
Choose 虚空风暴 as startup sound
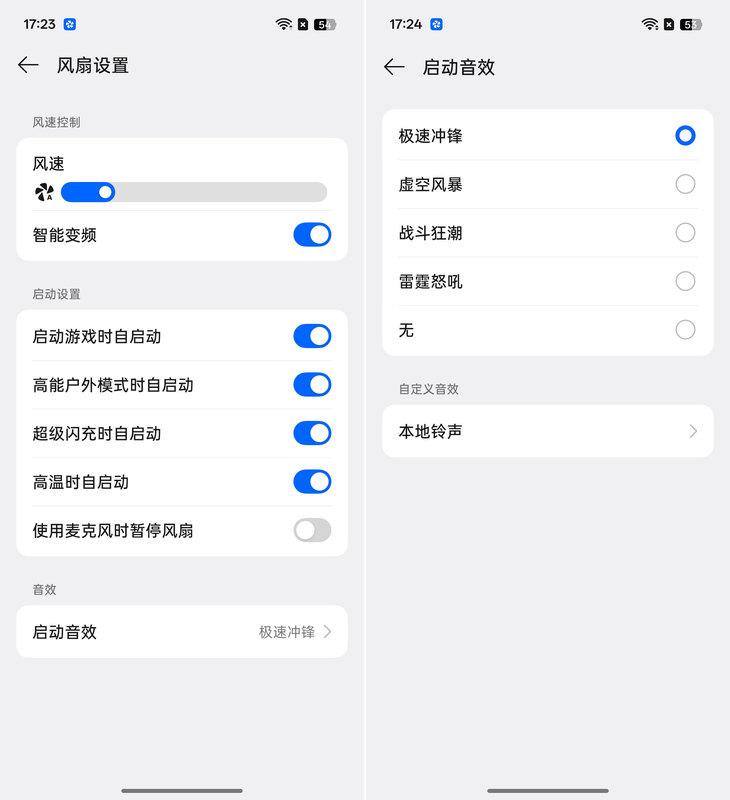point(685,184)
